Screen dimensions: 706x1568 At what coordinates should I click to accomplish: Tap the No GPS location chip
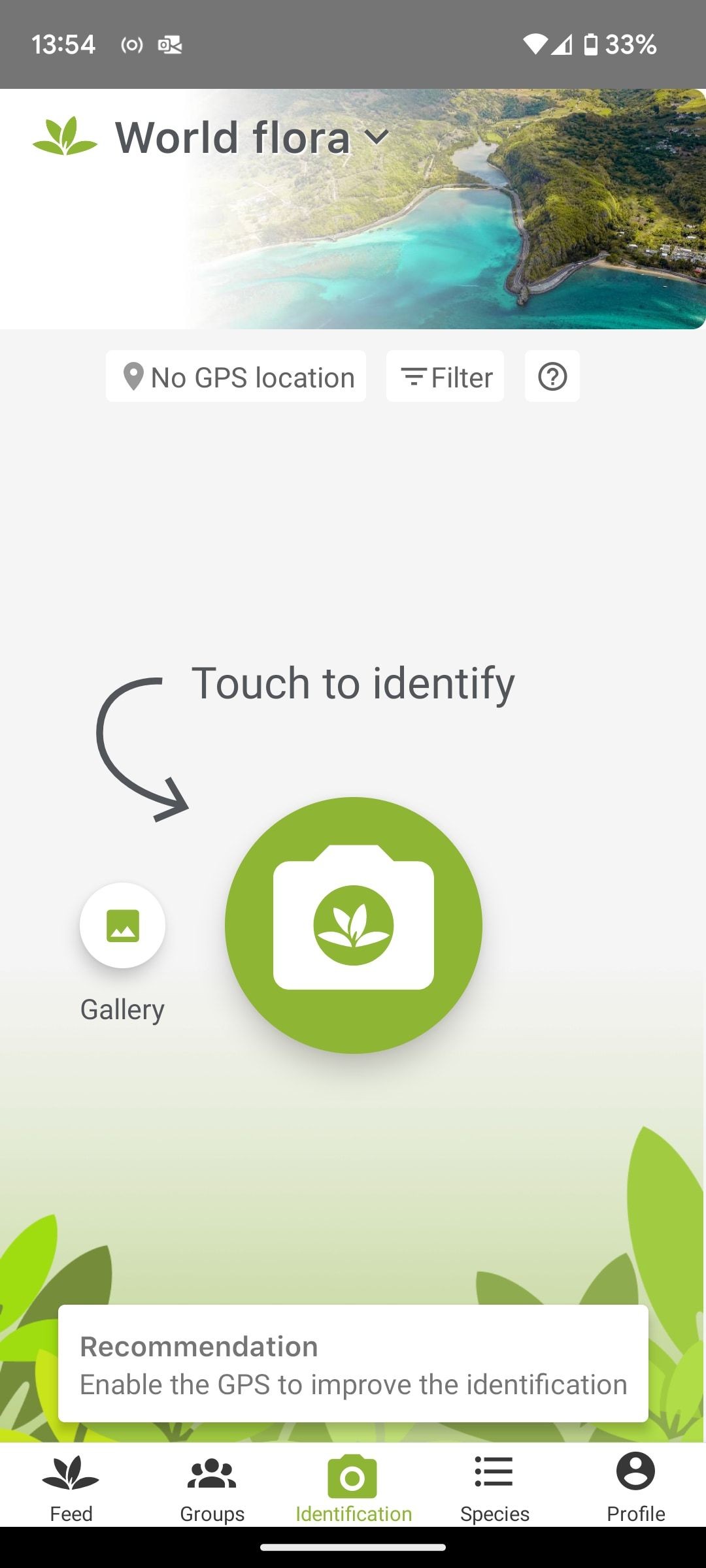pyautogui.click(x=236, y=376)
